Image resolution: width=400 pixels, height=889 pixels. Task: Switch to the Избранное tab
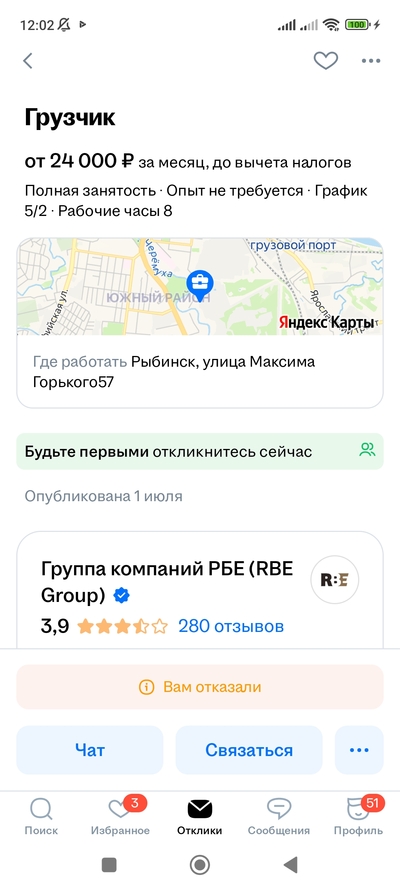(x=120, y=816)
